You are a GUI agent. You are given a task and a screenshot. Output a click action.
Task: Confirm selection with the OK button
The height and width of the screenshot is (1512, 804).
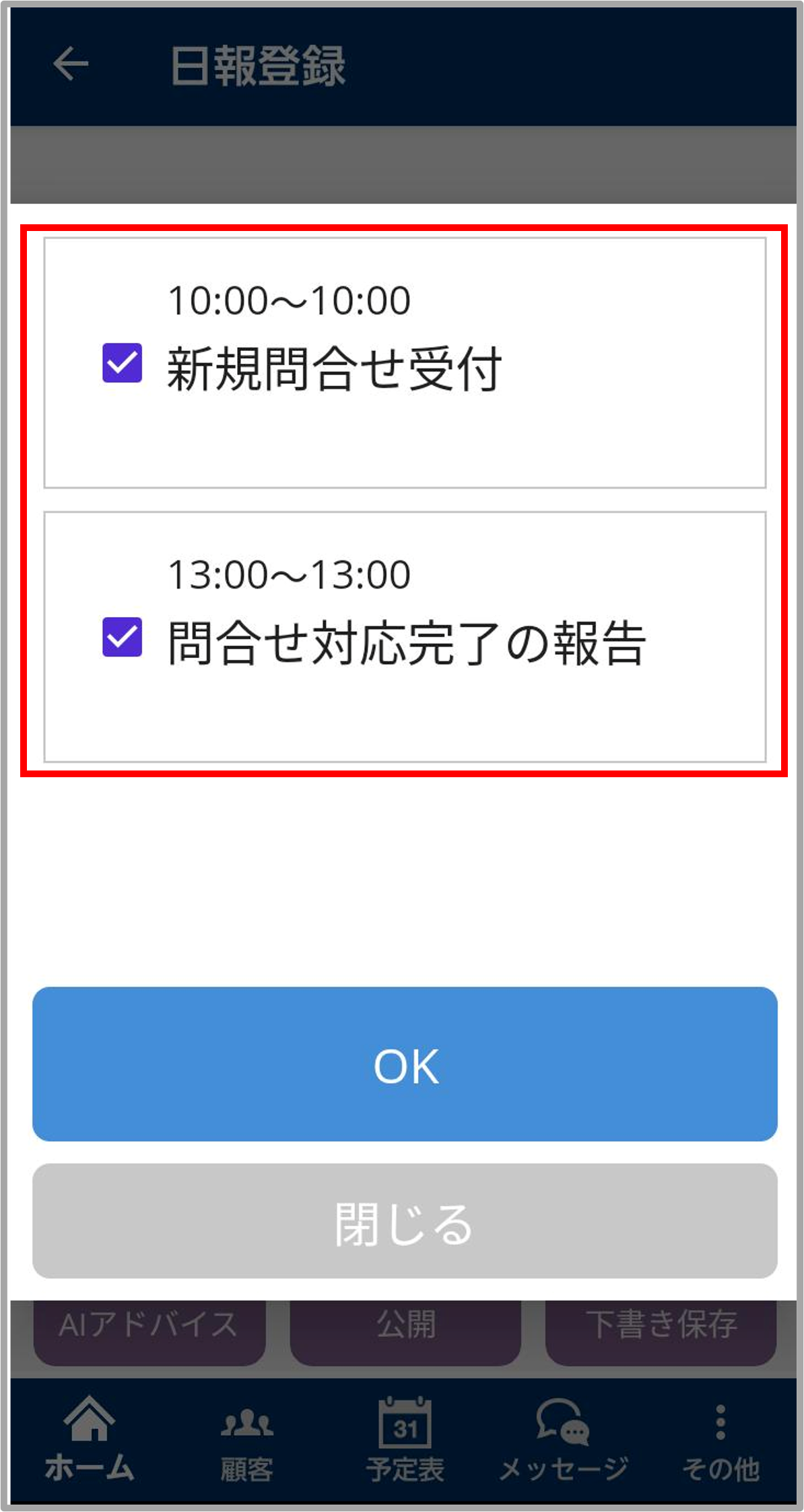coord(405,1064)
